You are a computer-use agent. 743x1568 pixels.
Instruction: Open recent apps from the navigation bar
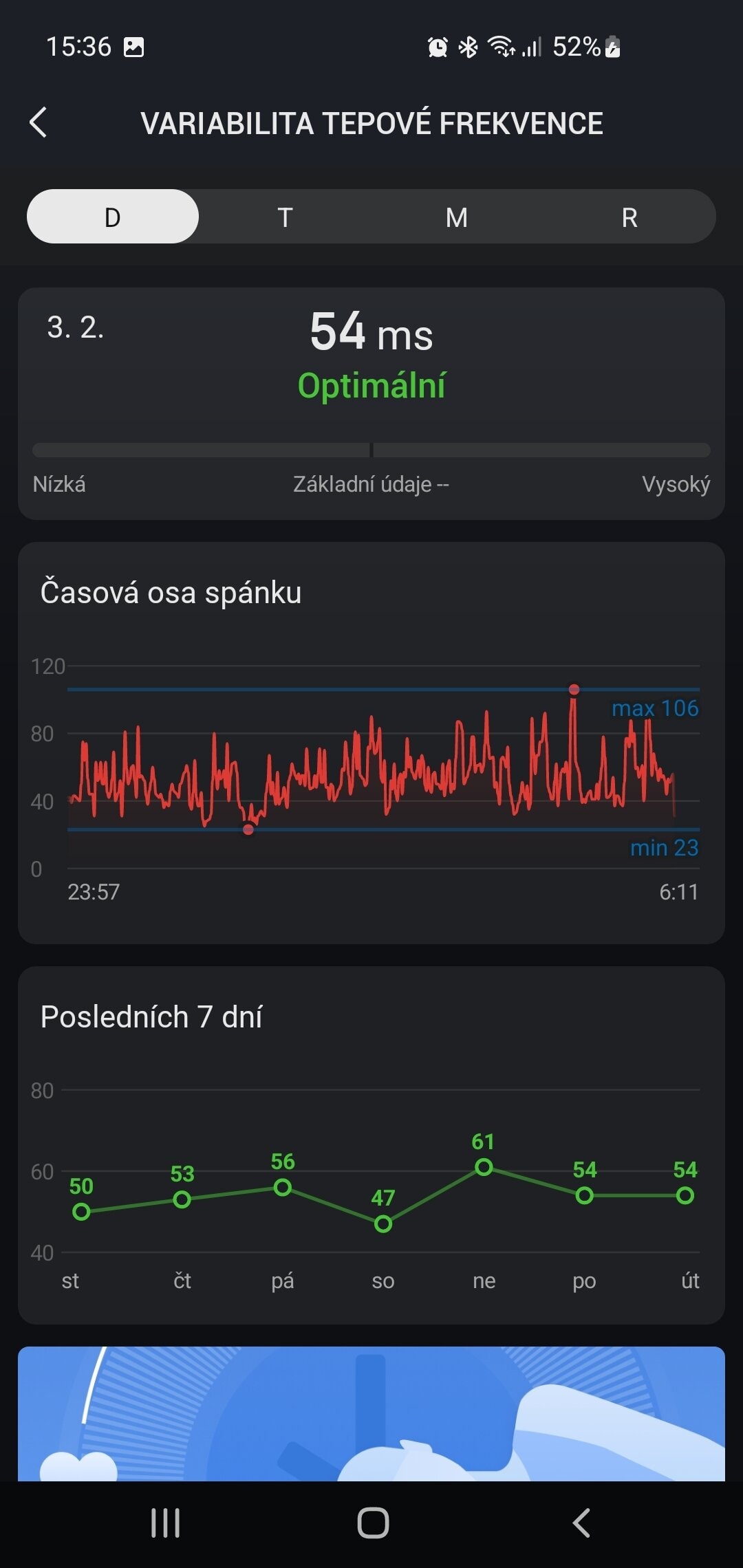[165, 1523]
